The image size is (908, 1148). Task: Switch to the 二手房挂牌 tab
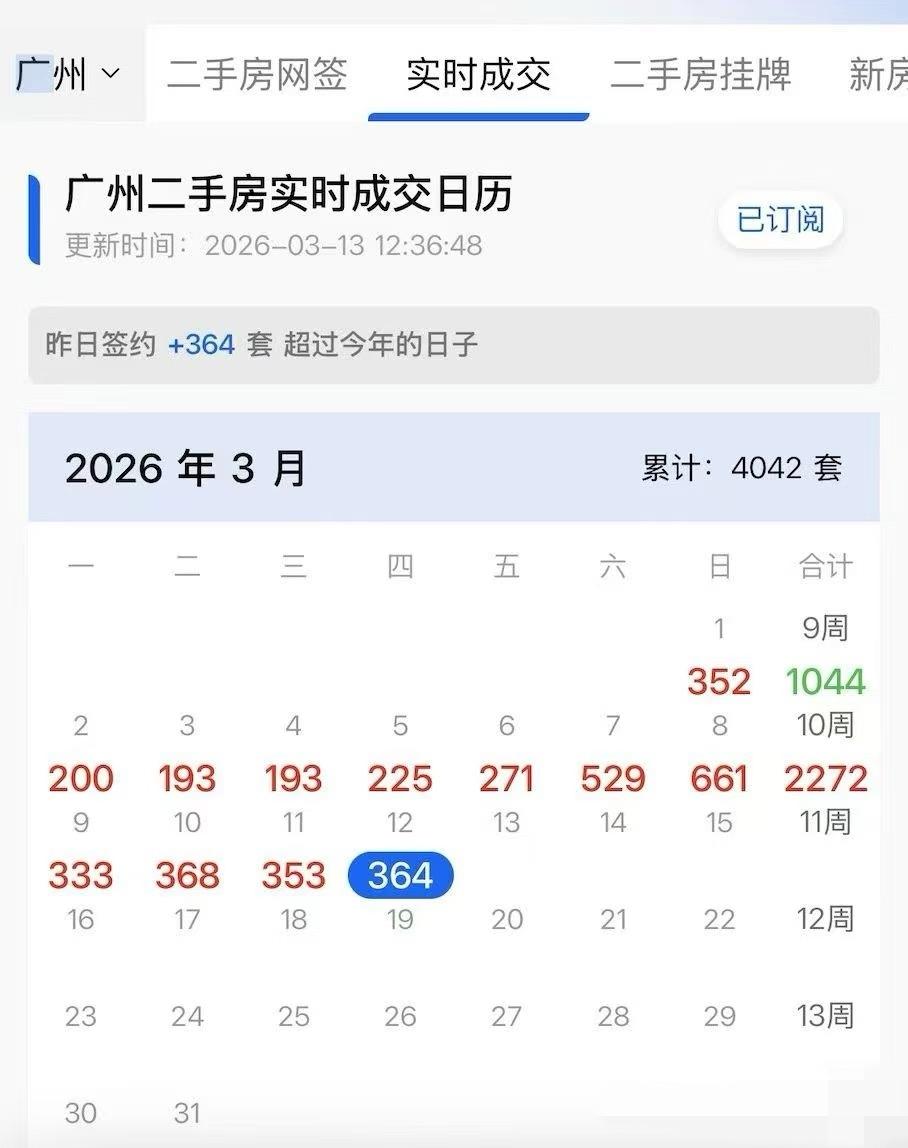pyautogui.click(x=699, y=74)
